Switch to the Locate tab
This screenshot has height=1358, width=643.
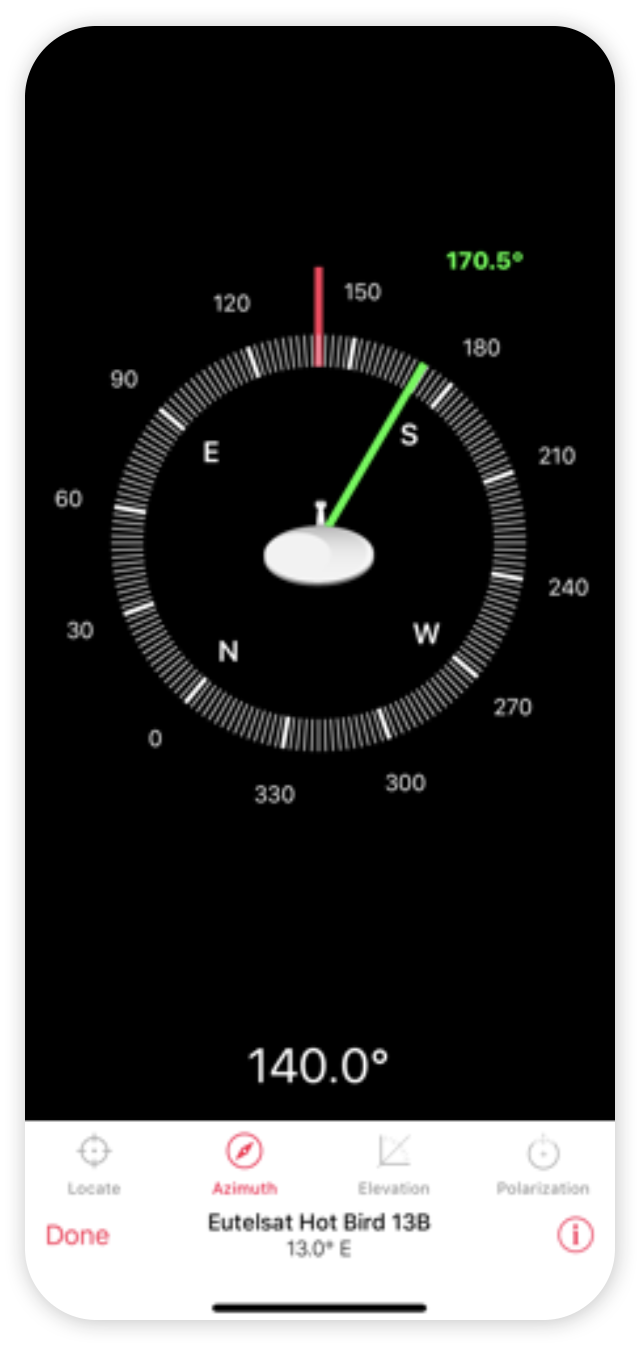tap(94, 1165)
